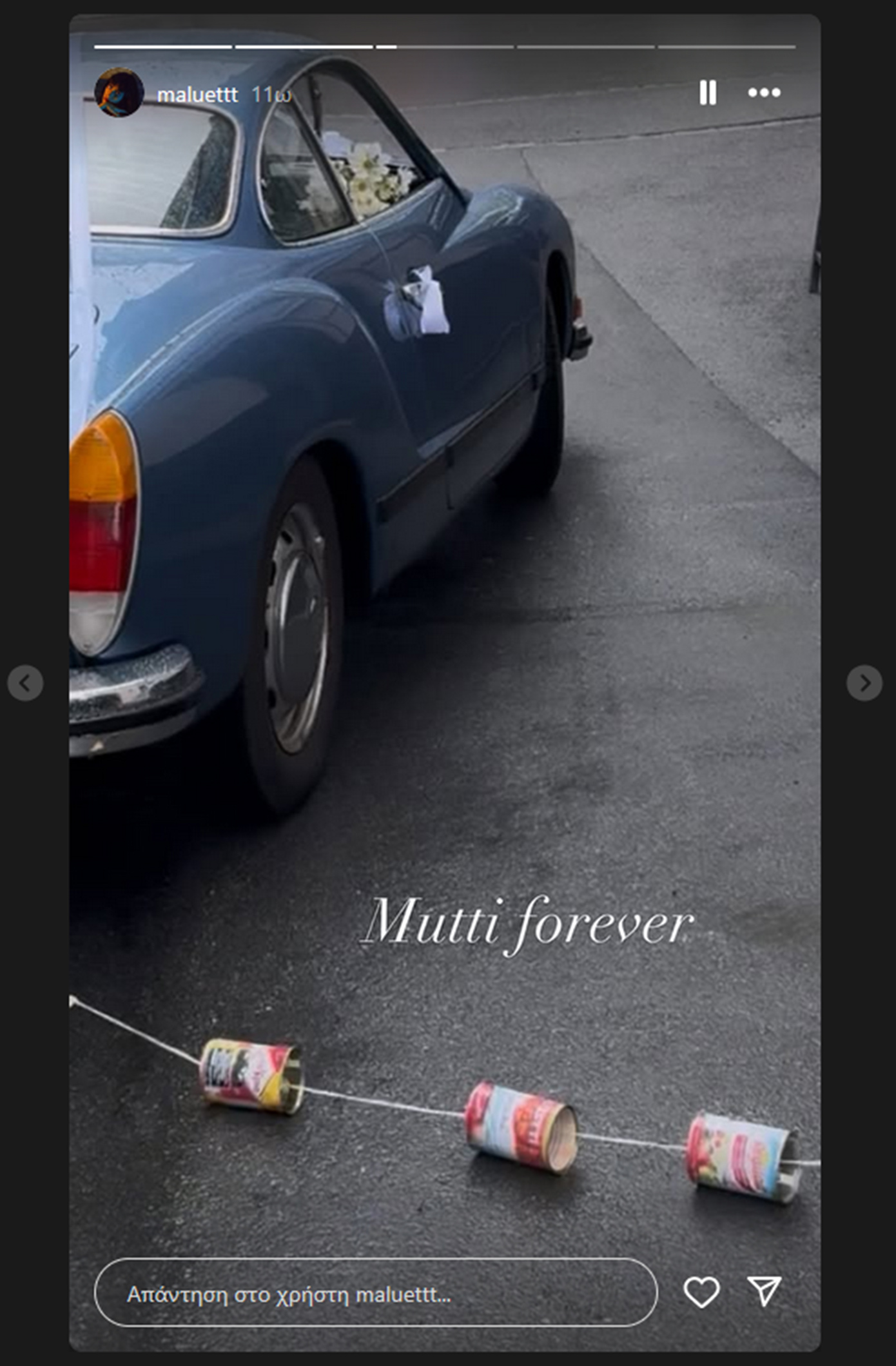Pause the story playback
Screen dimensions: 896x1366
click(x=708, y=93)
